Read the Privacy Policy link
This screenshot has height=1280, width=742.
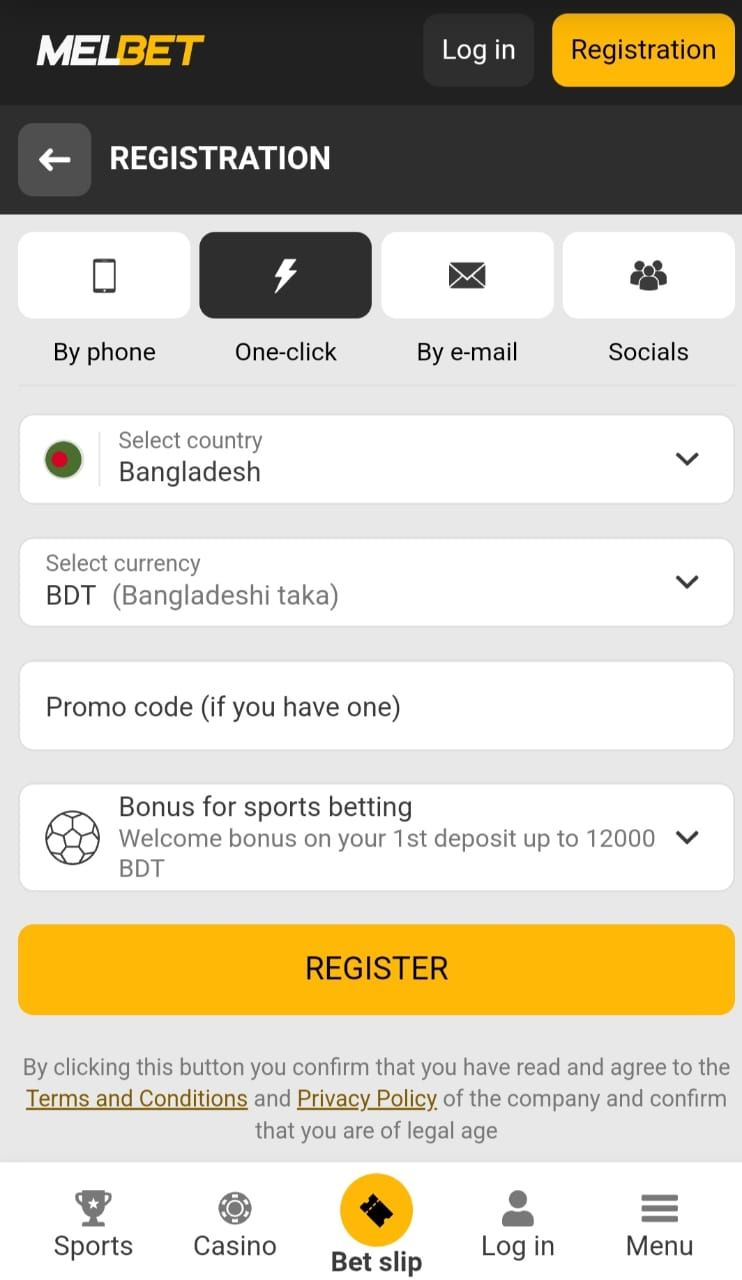pyautogui.click(x=367, y=1098)
